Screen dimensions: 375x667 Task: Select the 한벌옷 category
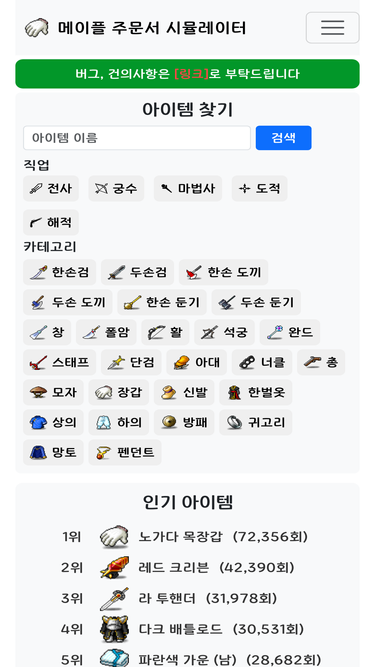[256, 392]
